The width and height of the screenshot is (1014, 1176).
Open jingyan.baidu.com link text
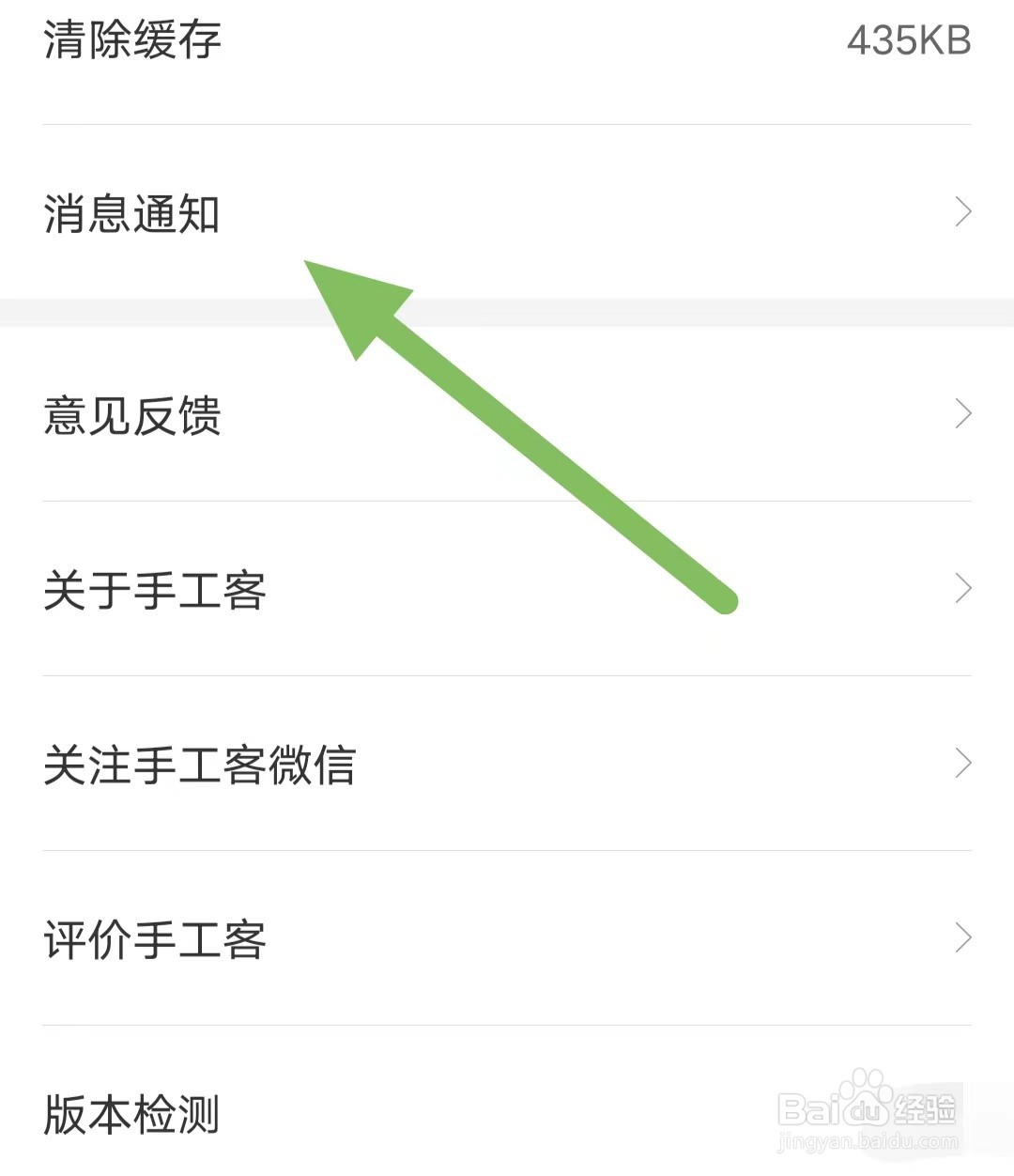tap(864, 1144)
